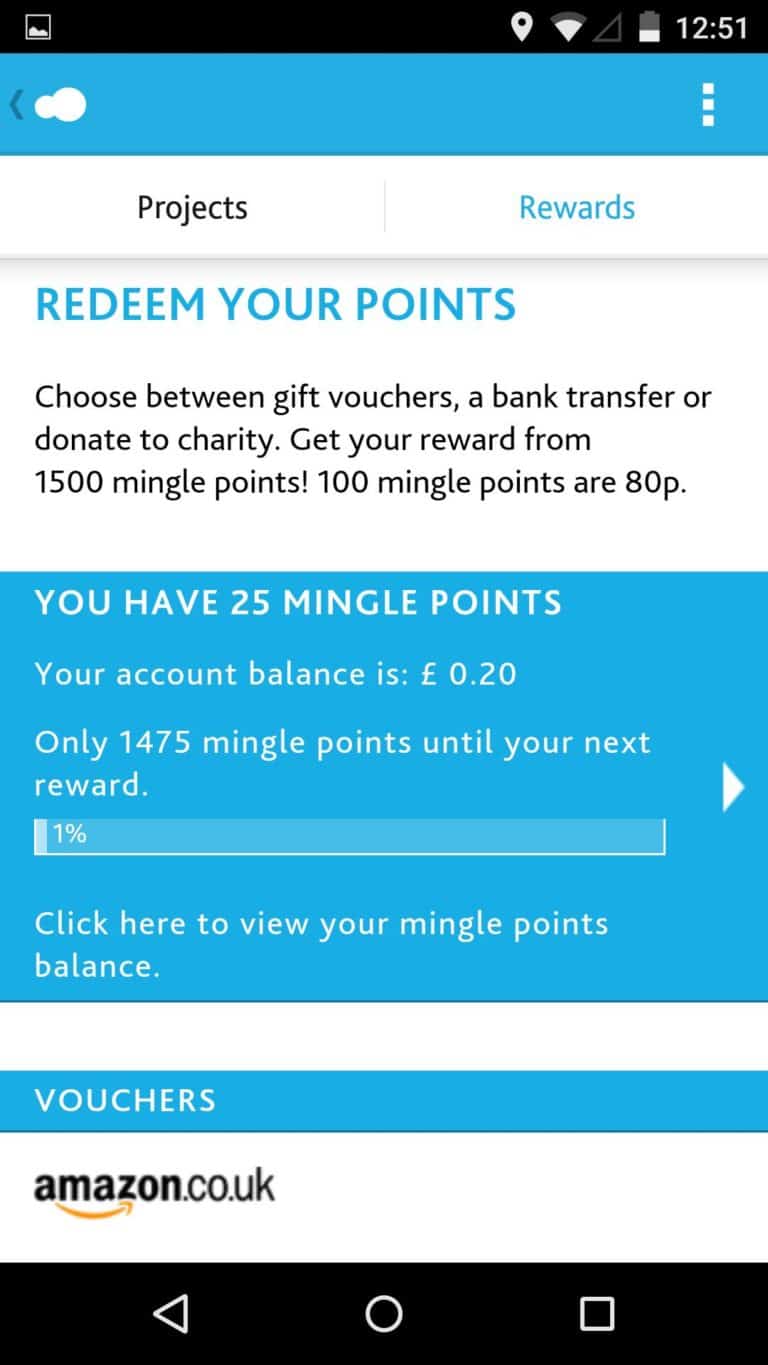
Task: Open the overflow menu via three dots
Action: click(708, 104)
